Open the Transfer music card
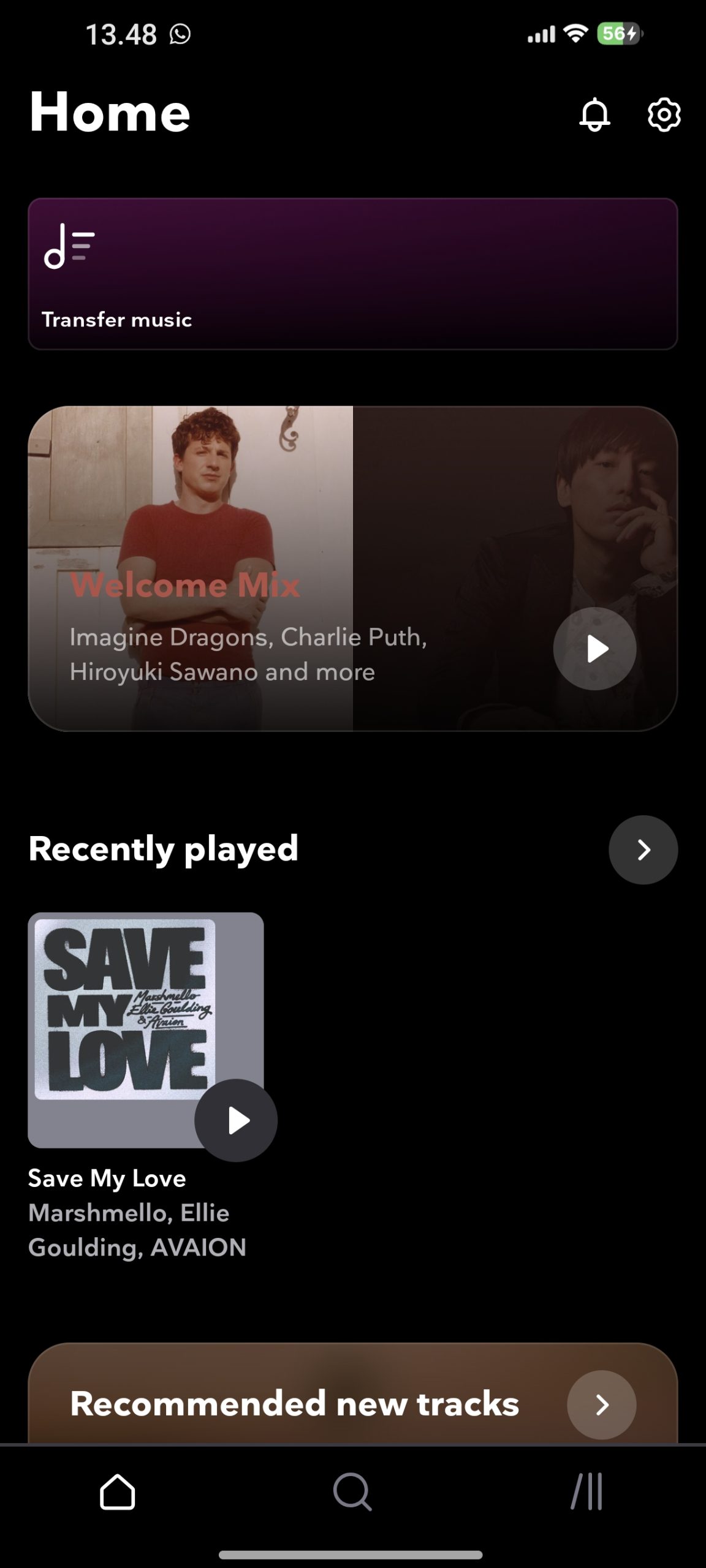This screenshot has width=706, height=1568. [352, 274]
